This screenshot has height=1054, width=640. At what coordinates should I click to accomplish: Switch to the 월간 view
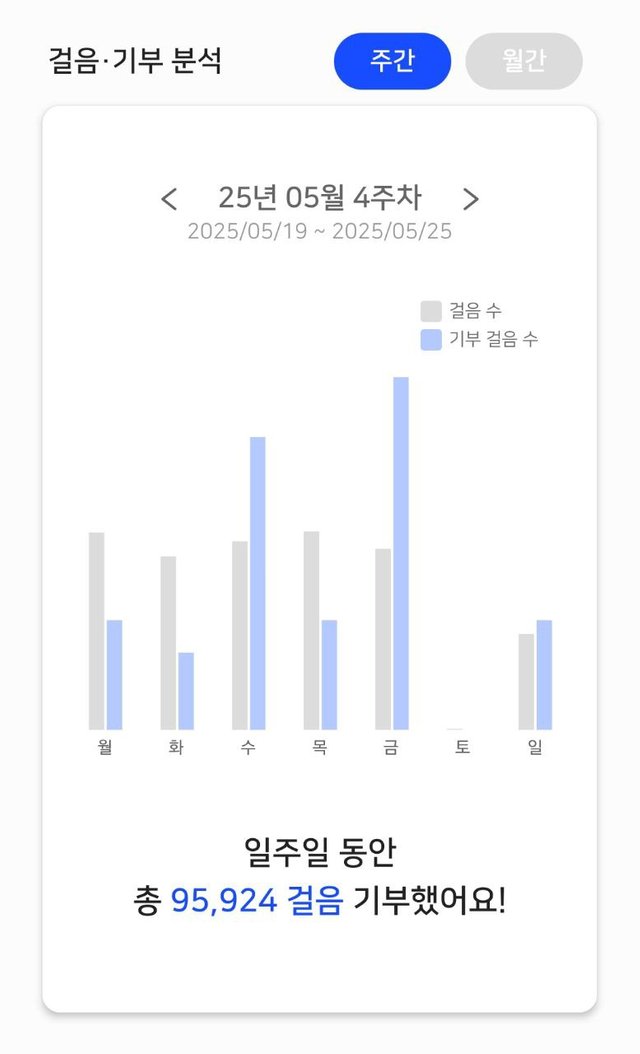pos(524,61)
